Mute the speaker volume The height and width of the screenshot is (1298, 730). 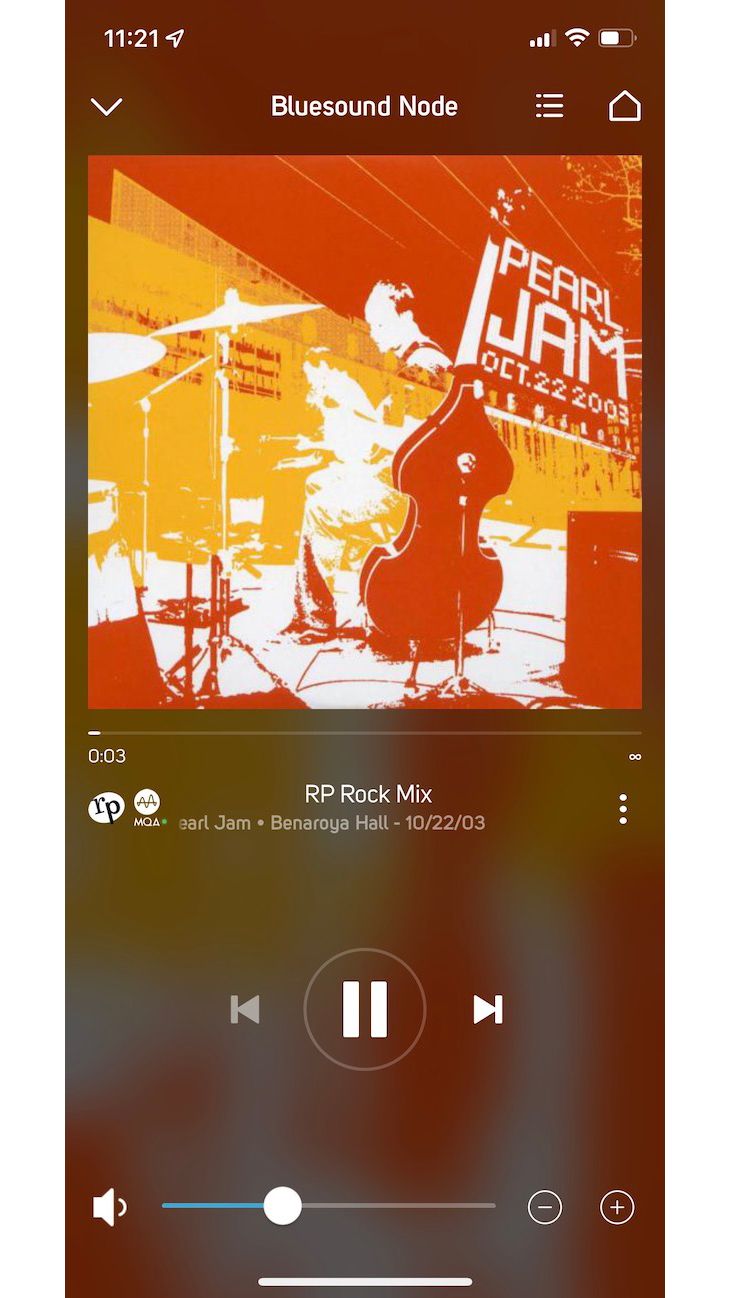point(109,1207)
